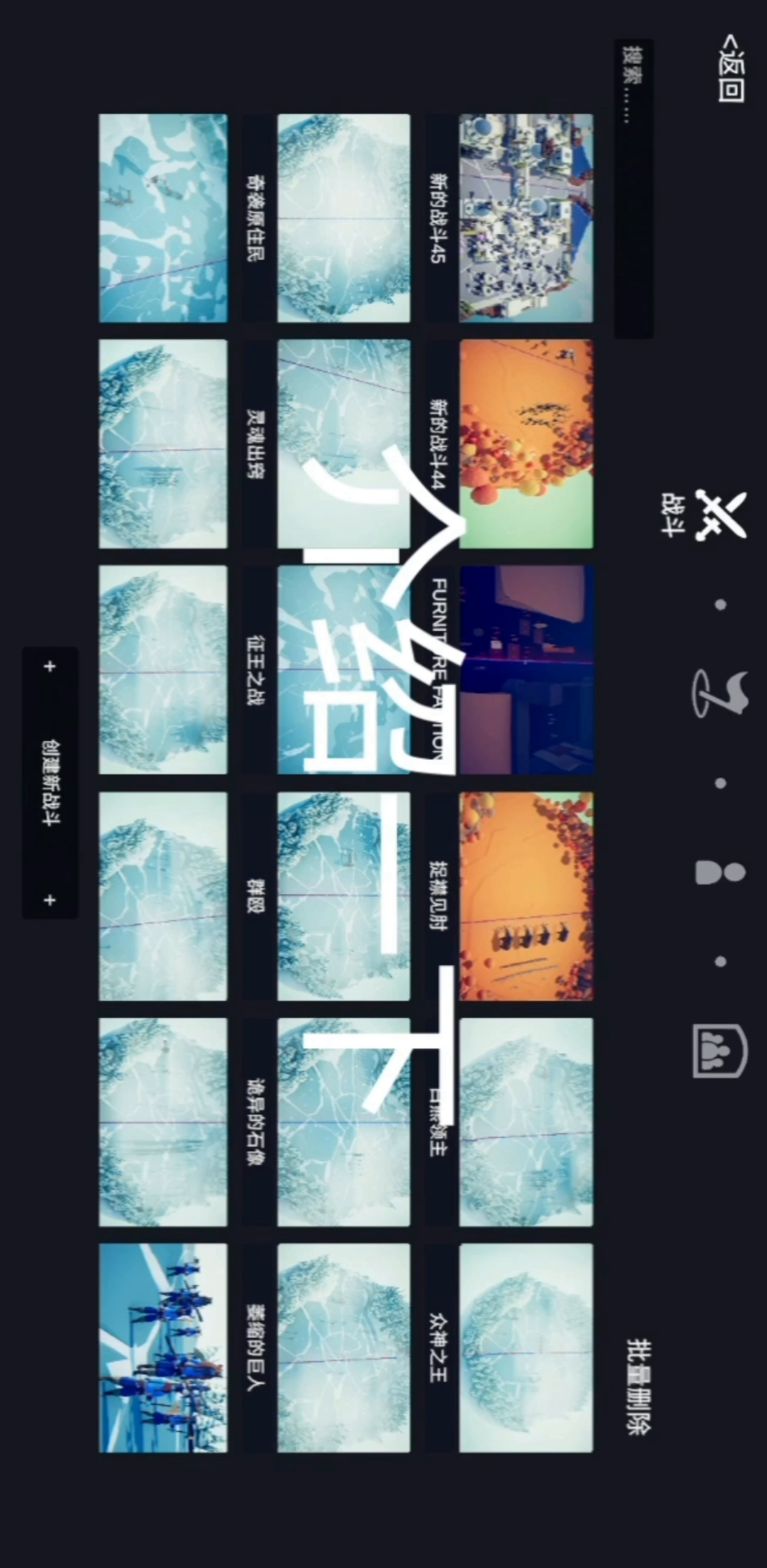Go back using the 返回 button
Image resolution: width=767 pixels, height=1568 pixels.
point(732,69)
